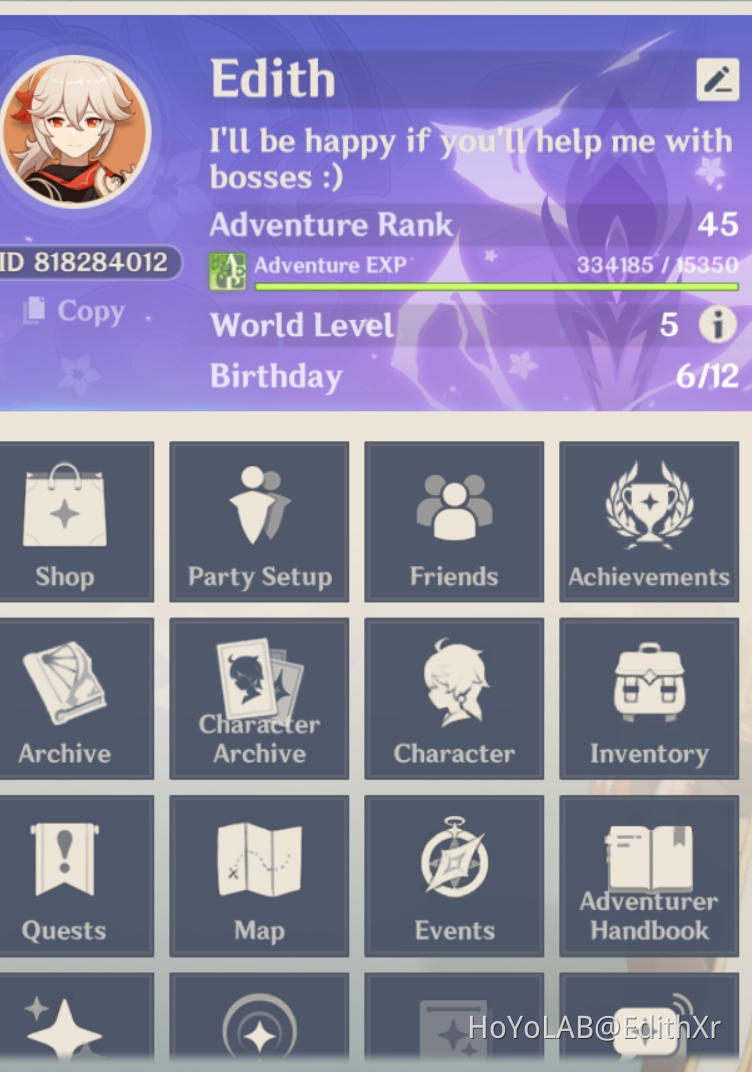Open Party Setup
The image size is (752, 1072).
click(259, 522)
